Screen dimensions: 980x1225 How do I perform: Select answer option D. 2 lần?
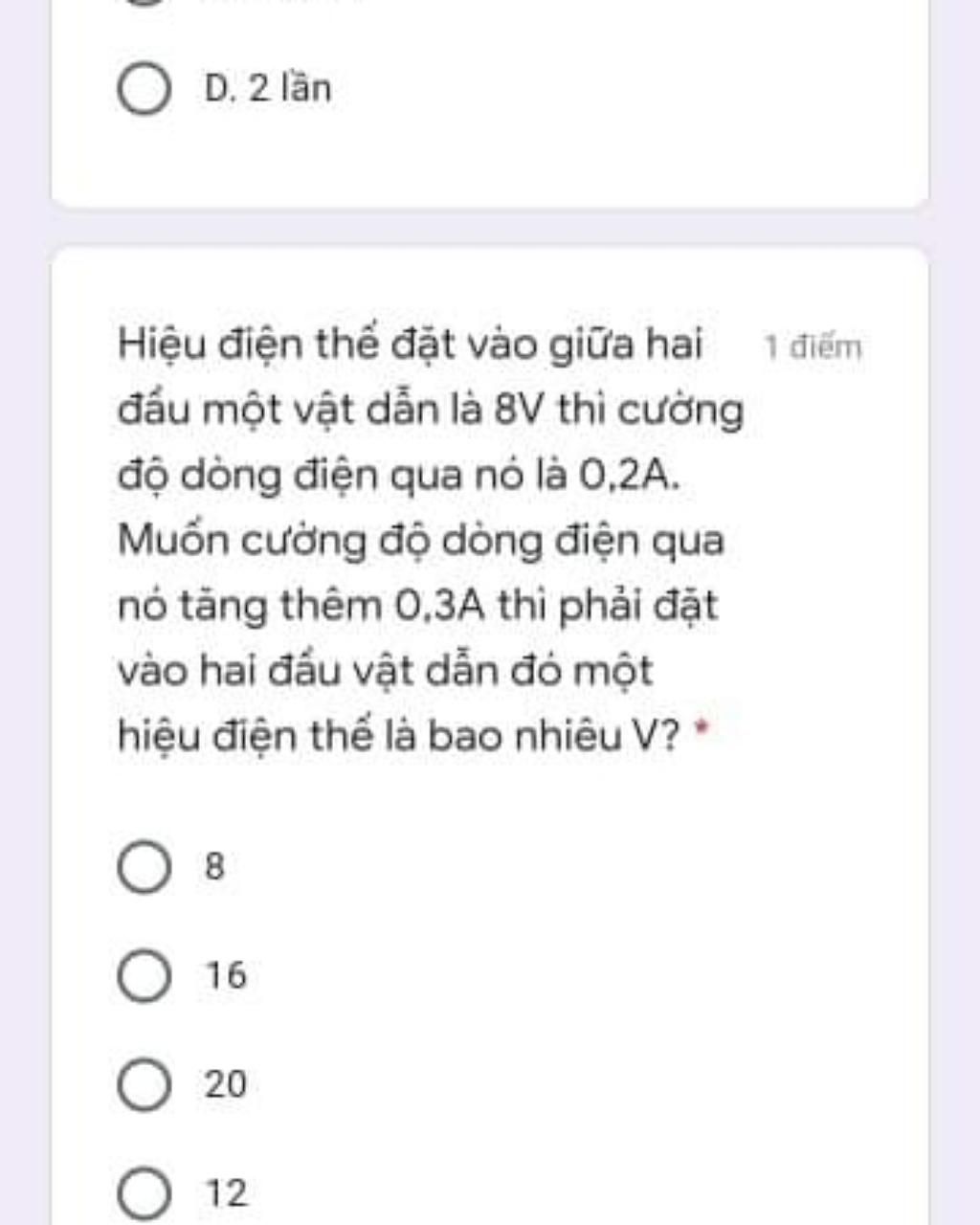coord(145,89)
